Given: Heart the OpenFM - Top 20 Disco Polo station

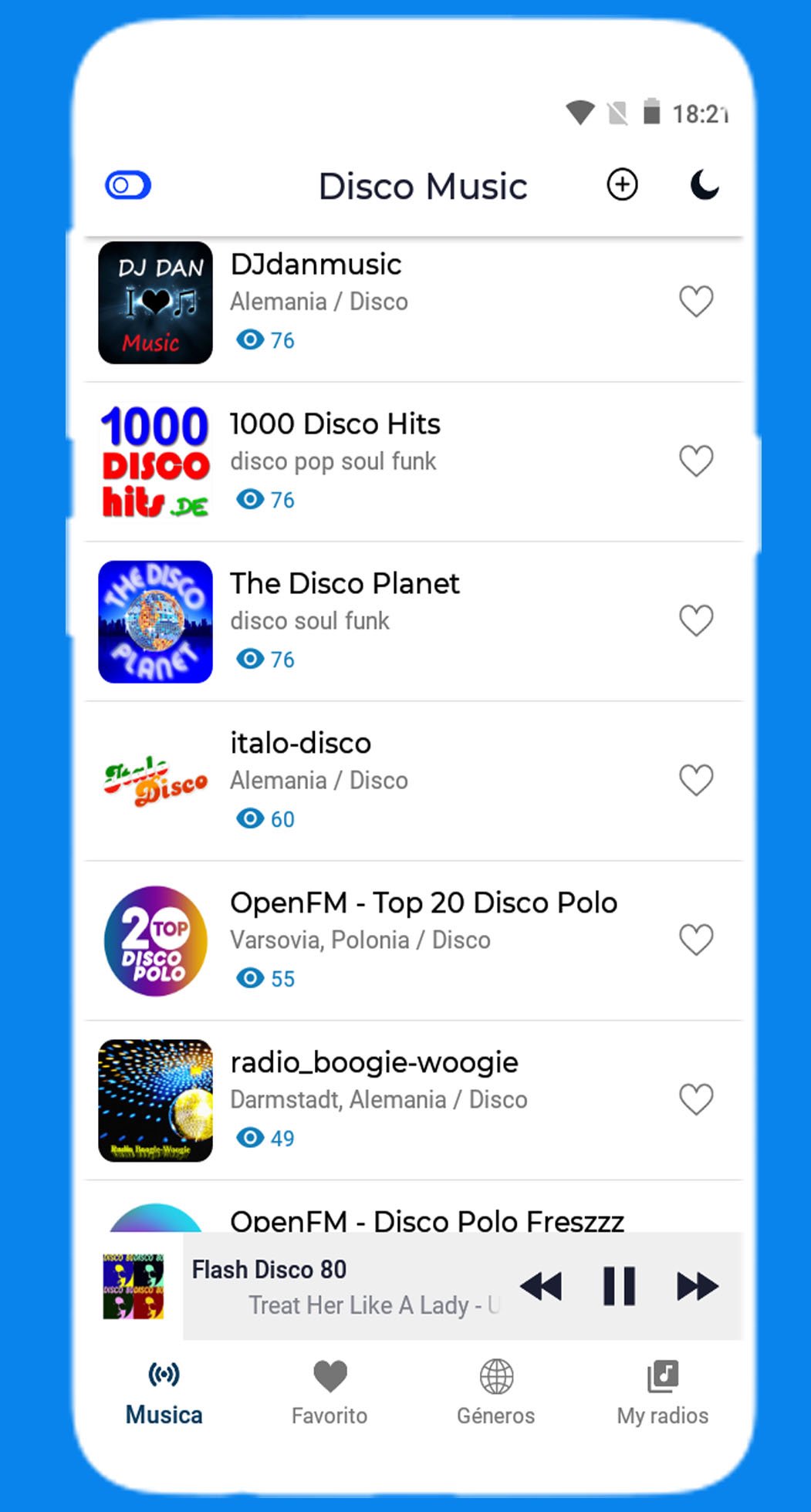Looking at the screenshot, I should [696, 940].
